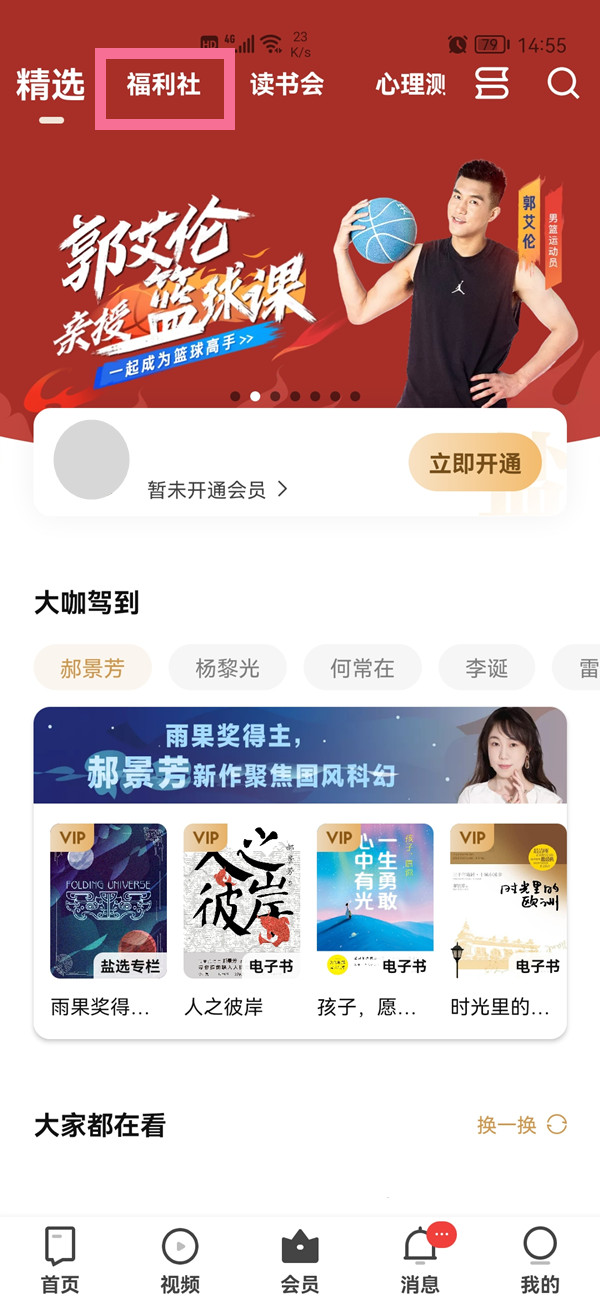The height and width of the screenshot is (1300, 600).
Task: Switch to the 读书会 tab
Action: [287, 85]
